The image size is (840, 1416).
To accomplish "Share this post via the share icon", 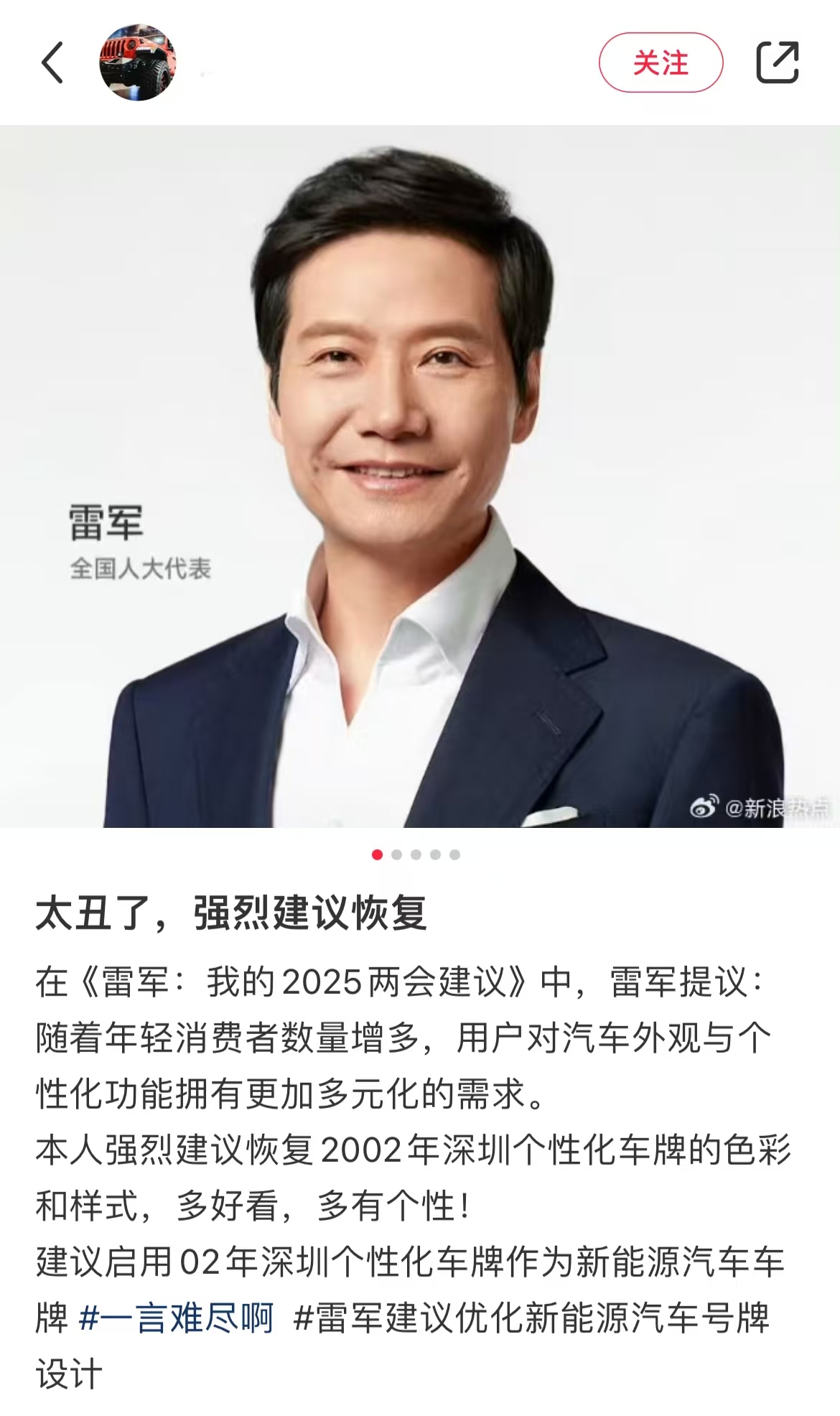I will pyautogui.click(x=778, y=62).
